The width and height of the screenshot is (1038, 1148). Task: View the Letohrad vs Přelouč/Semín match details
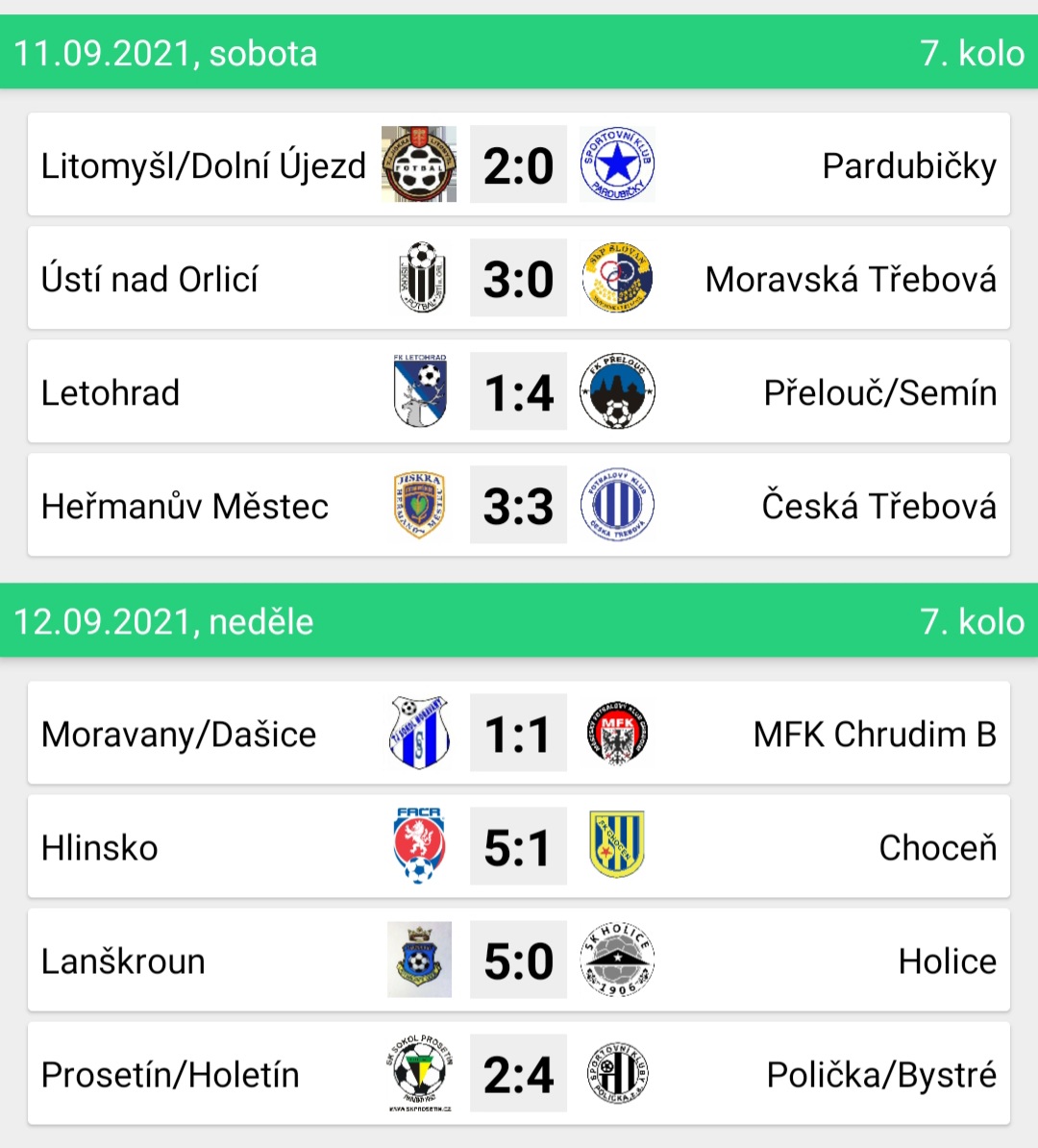518,392
